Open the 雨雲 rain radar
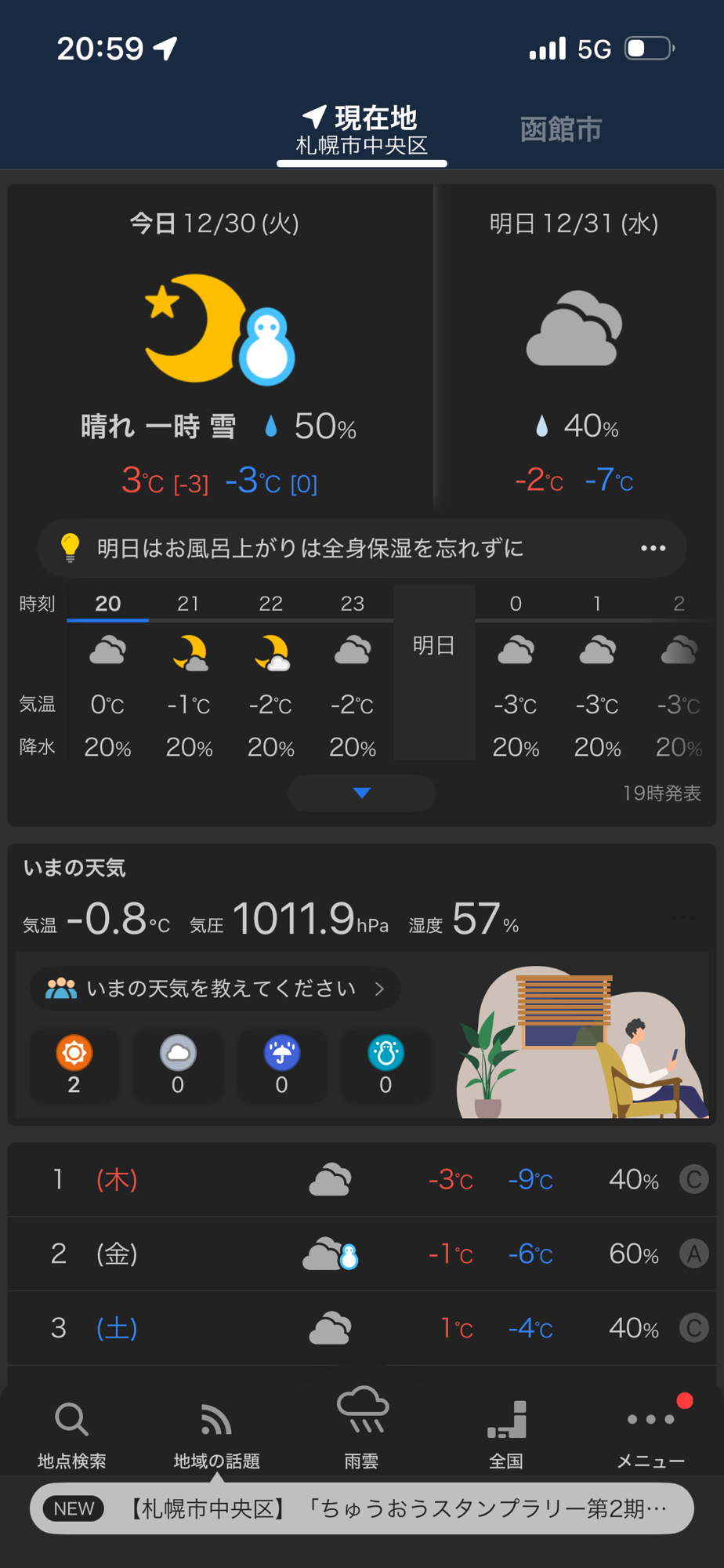724x1568 pixels. coord(361,1427)
